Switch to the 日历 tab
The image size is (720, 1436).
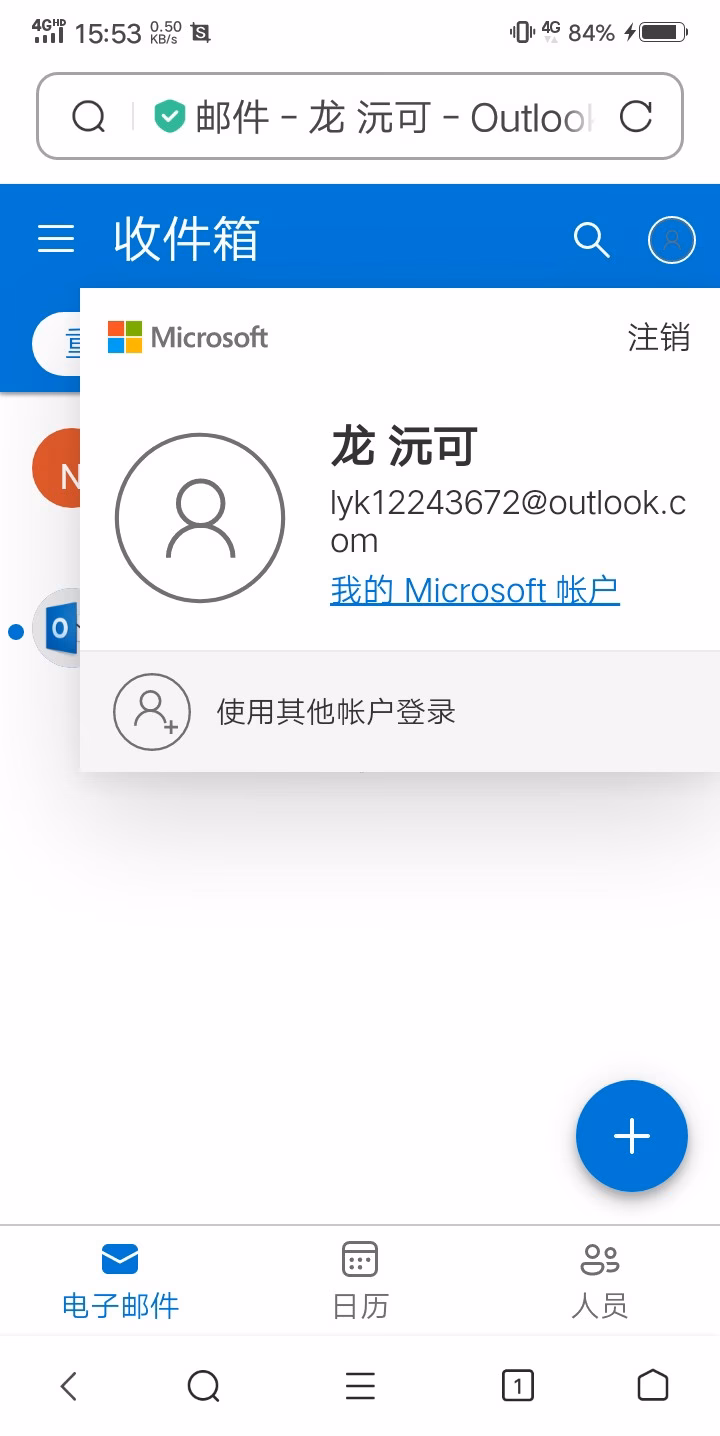[x=360, y=1280]
